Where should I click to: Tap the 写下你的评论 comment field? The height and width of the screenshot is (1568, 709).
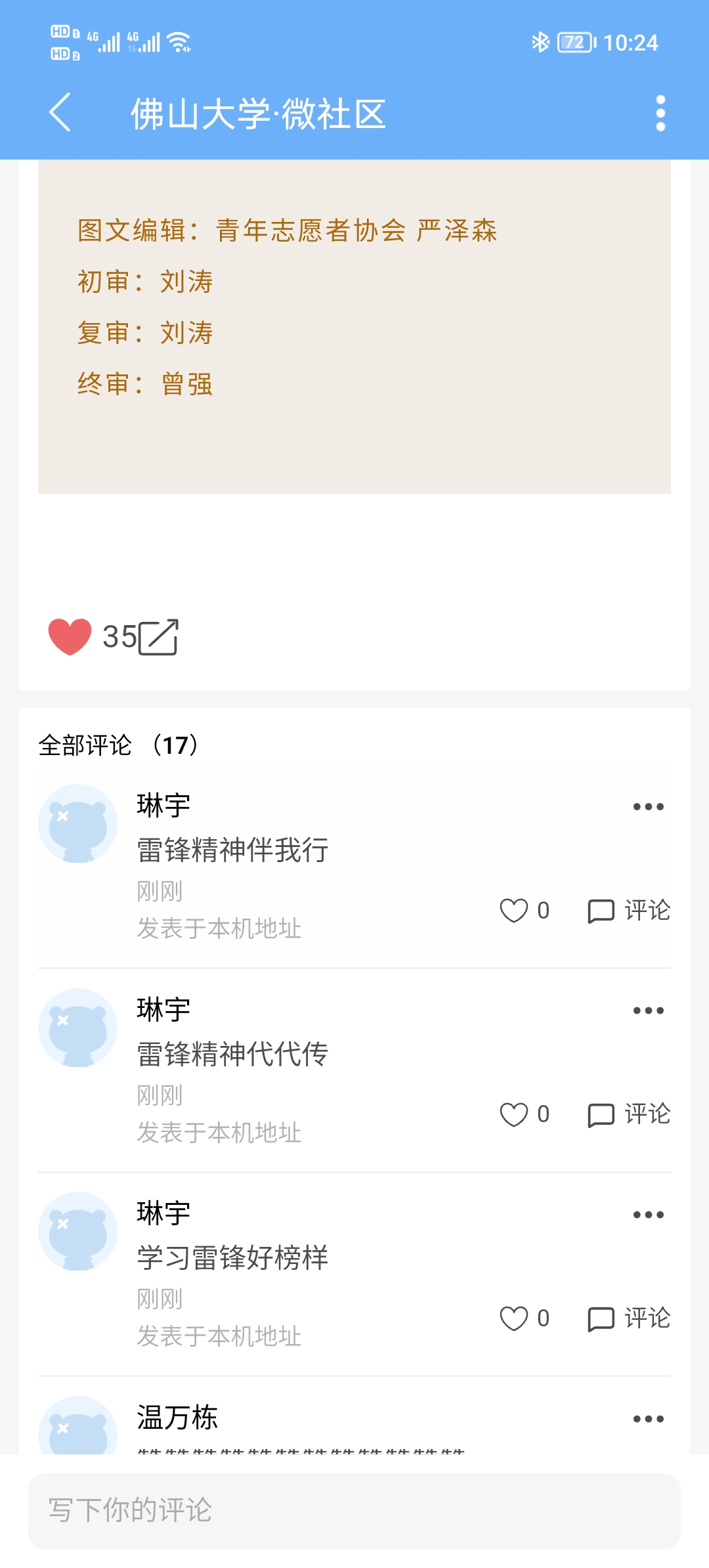(x=354, y=1511)
